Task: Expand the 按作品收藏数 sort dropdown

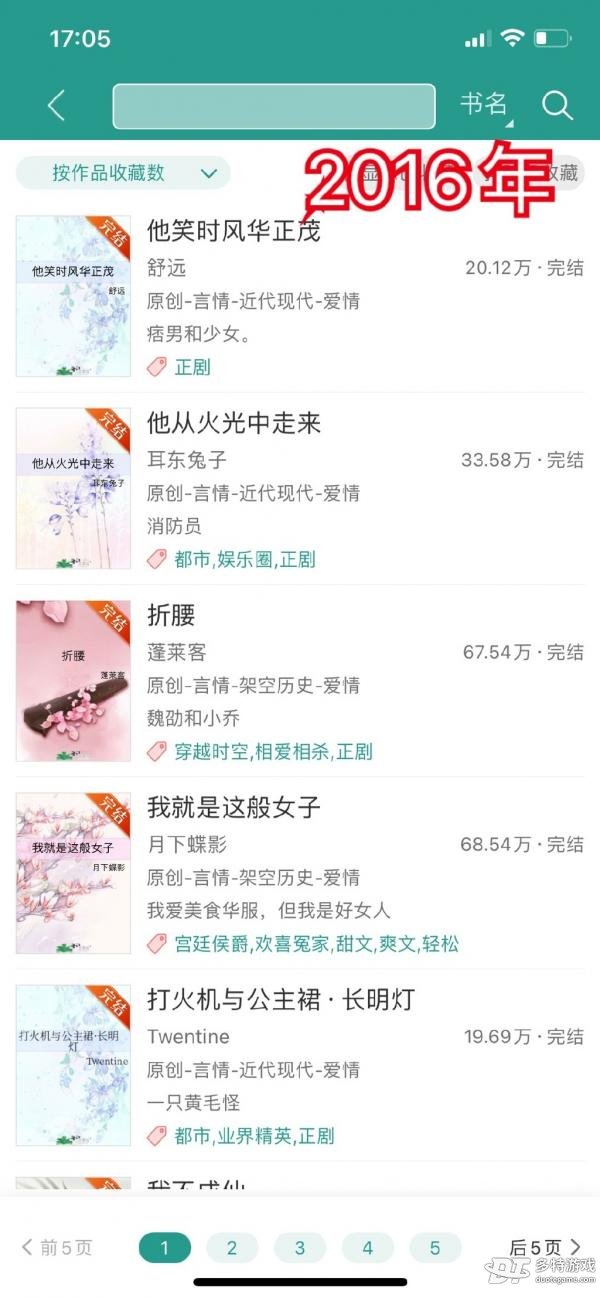Action: click(x=123, y=173)
